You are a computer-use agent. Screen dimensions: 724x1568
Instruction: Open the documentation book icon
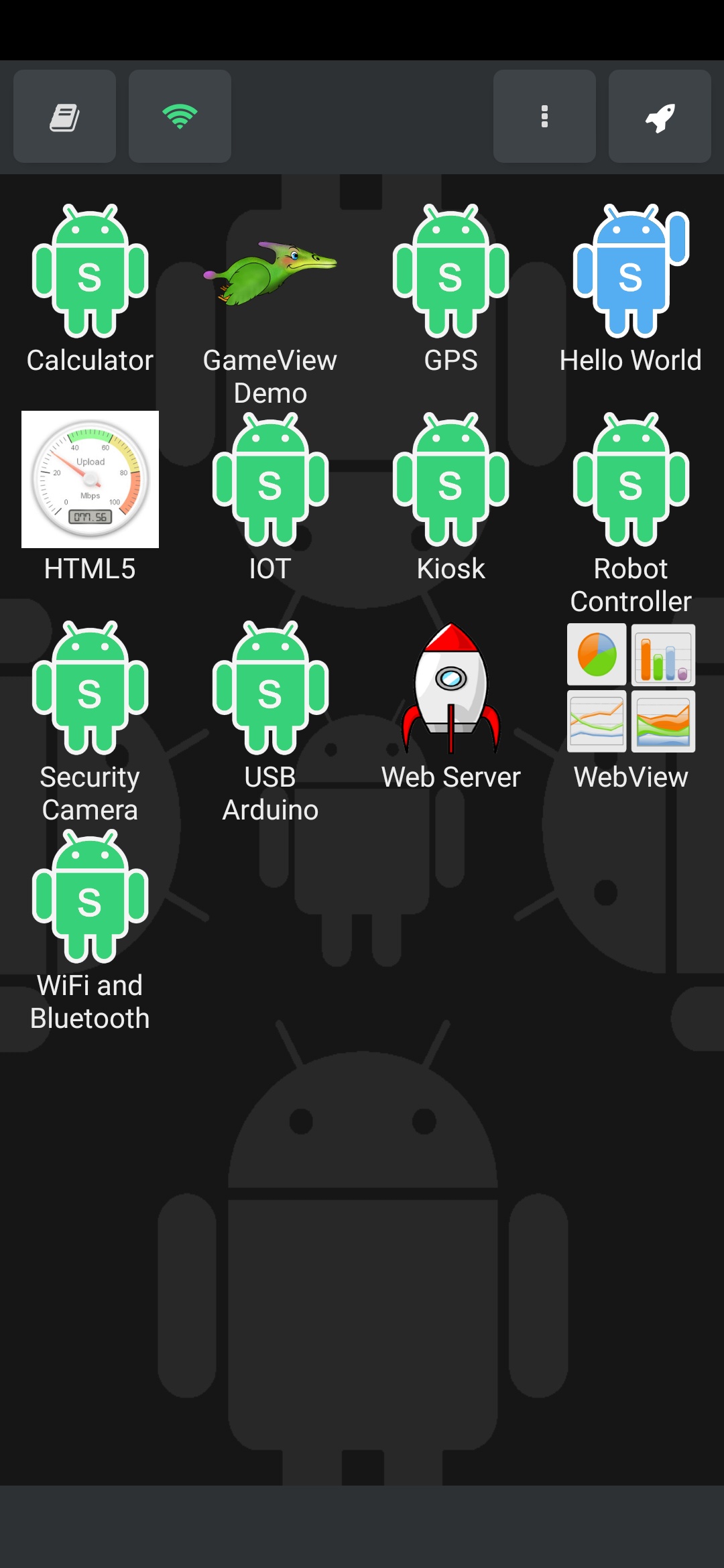pos(64,116)
